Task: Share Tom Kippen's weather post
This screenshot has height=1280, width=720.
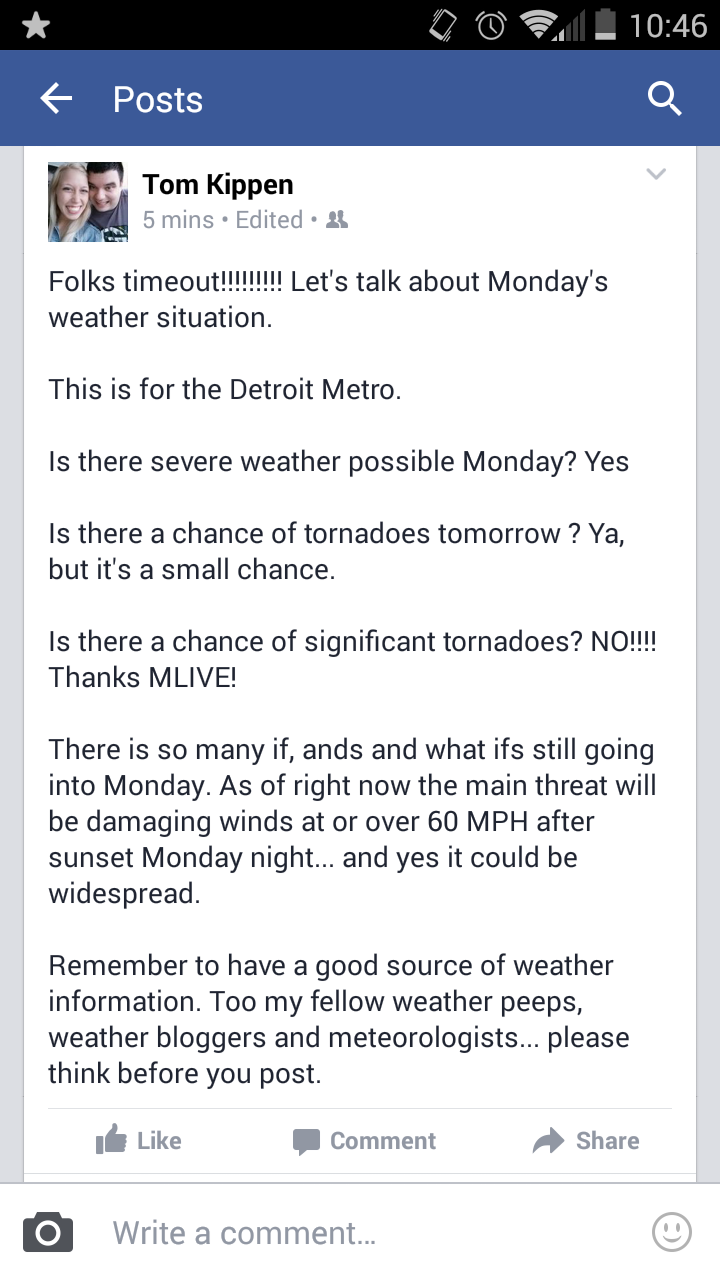Action: 586,1141
